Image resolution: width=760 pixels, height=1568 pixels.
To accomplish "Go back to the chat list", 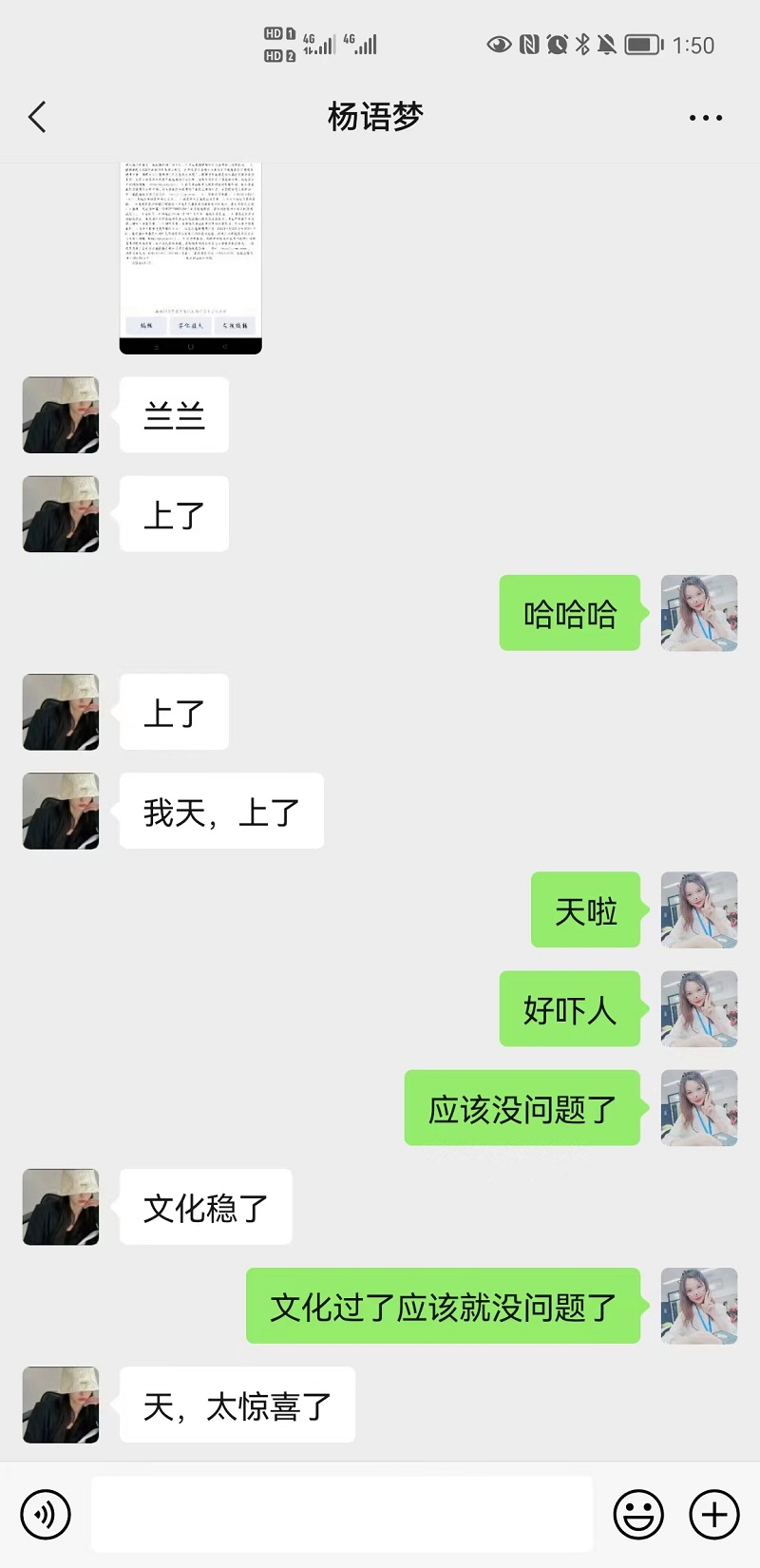I will (38, 118).
